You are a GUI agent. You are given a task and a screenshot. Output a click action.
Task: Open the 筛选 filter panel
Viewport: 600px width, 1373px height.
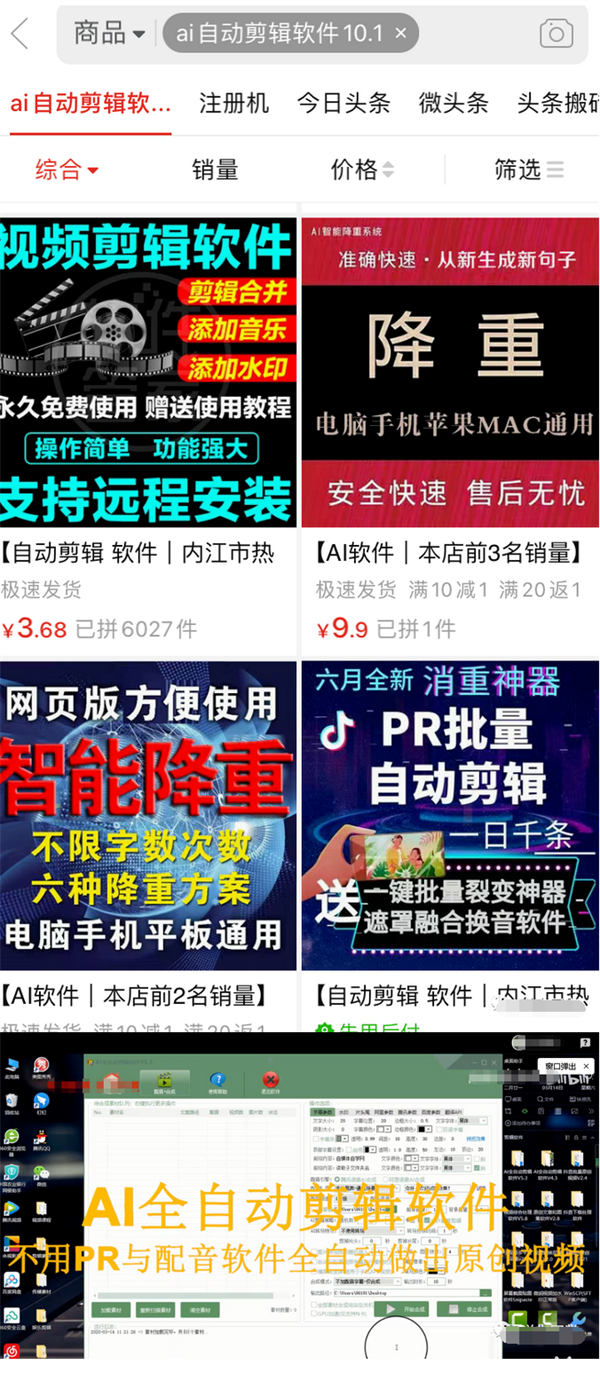point(528,170)
